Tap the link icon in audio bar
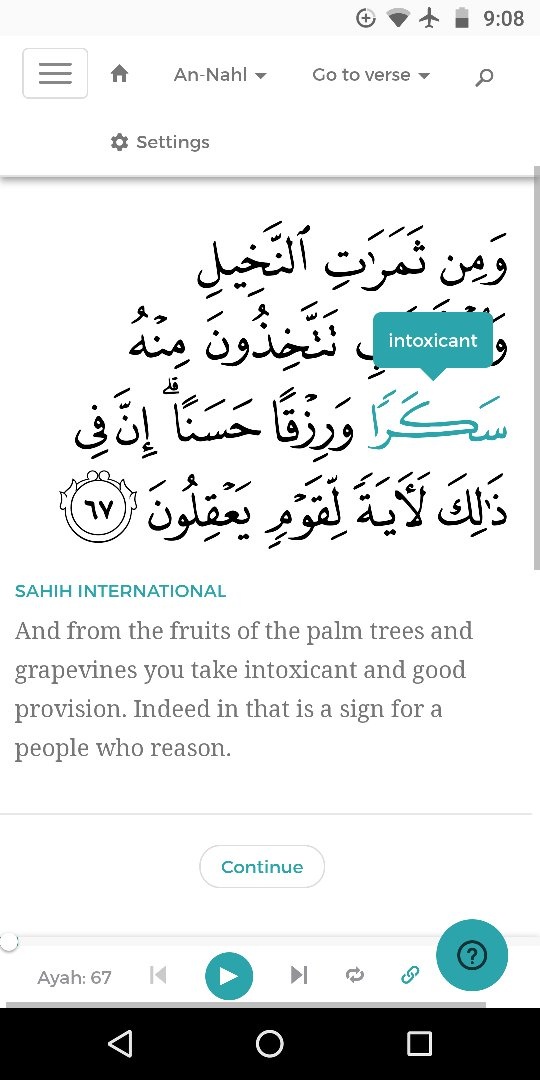Image resolution: width=540 pixels, height=1080 pixels. click(x=410, y=975)
